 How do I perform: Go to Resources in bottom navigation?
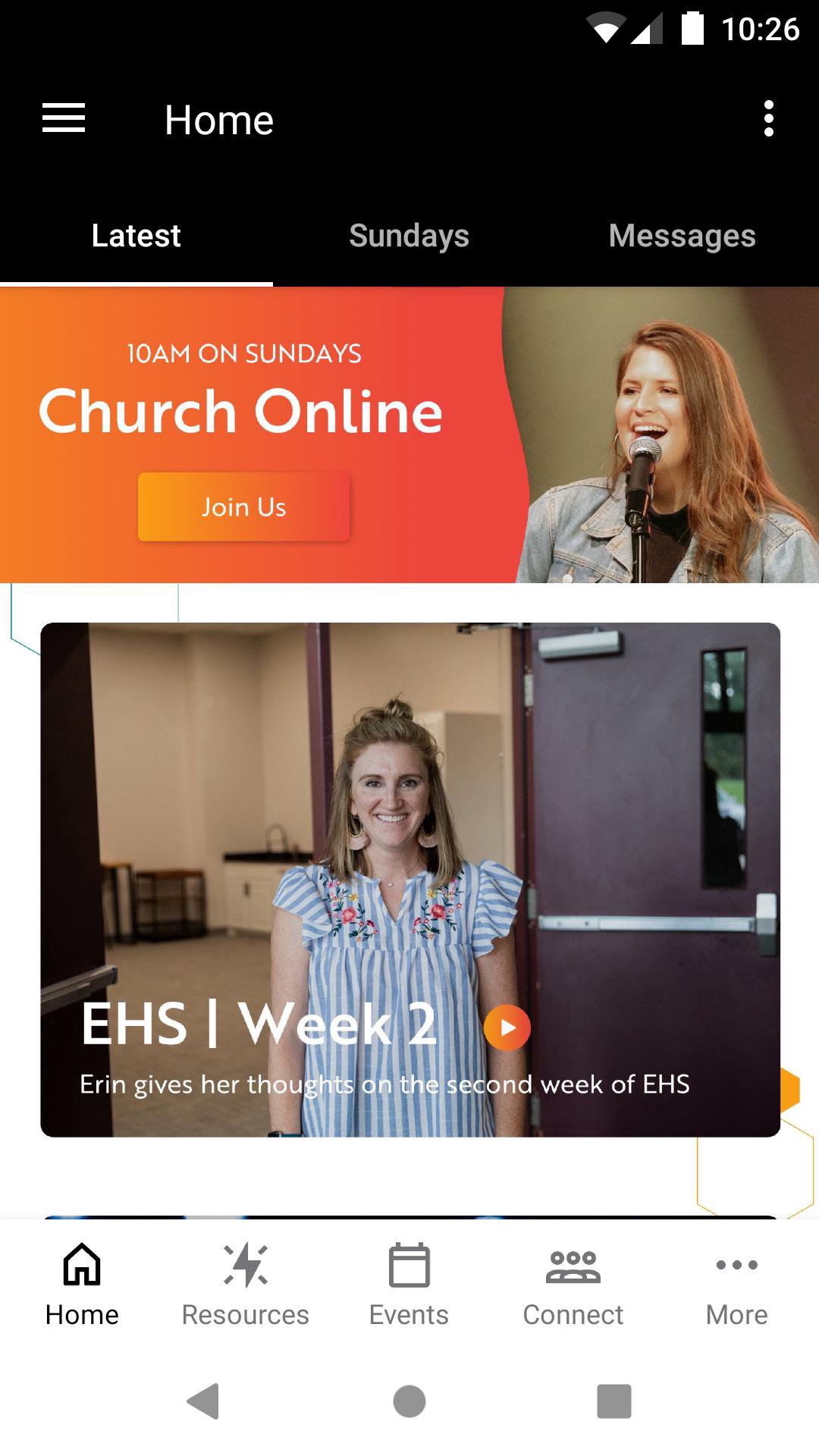click(245, 1285)
